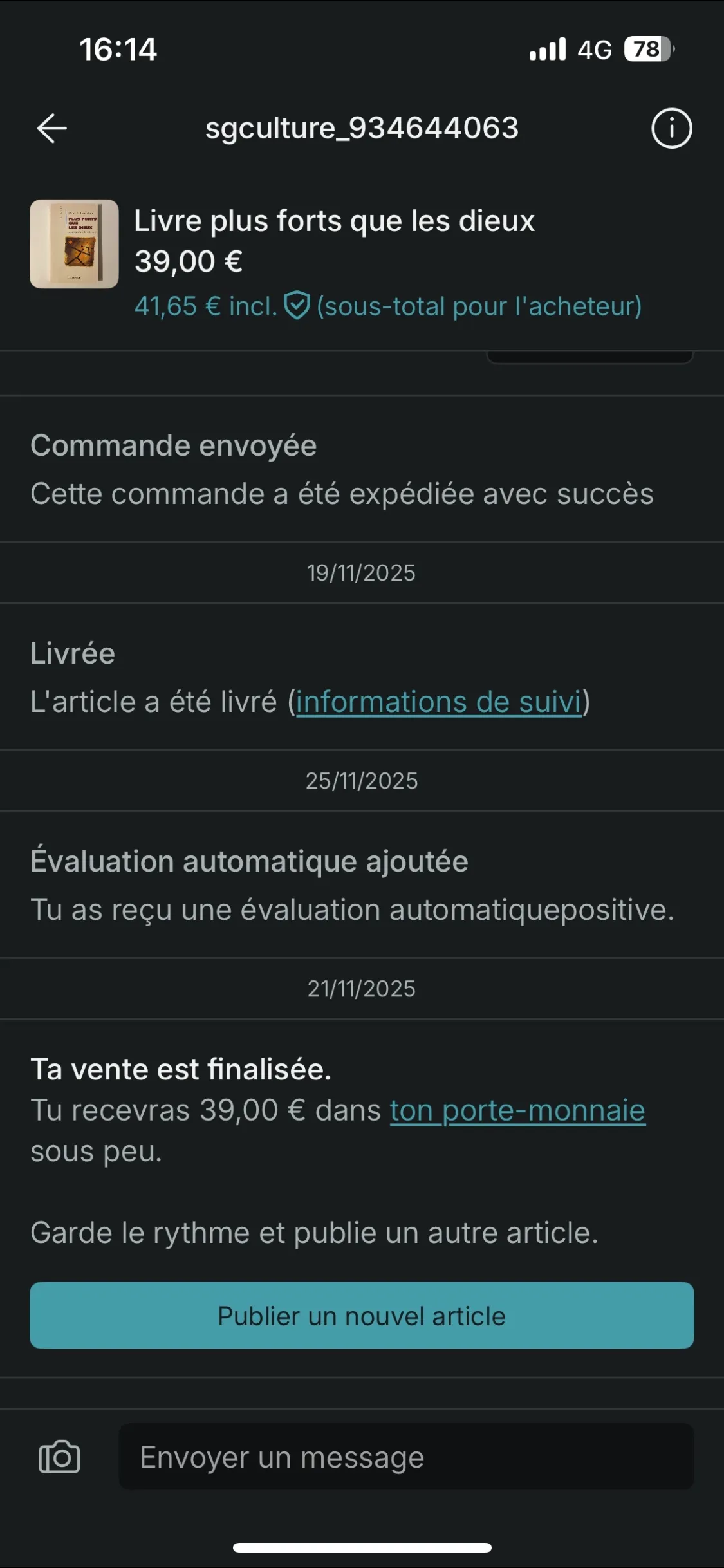Viewport: 724px width, 1568px height.
Task: Tap Publier un nouvel article
Action: (x=362, y=1316)
